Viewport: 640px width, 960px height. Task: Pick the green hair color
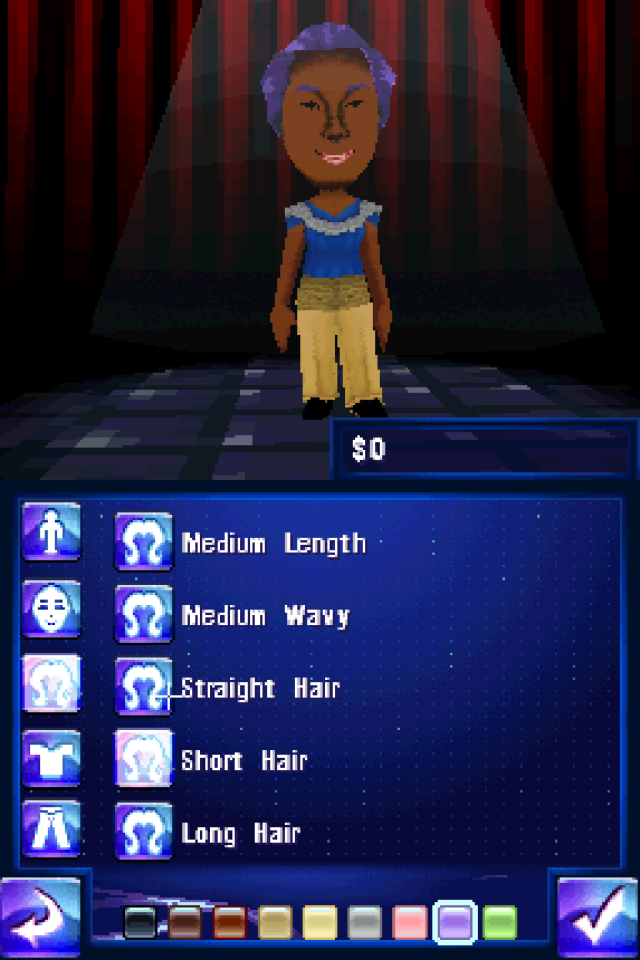[500, 922]
